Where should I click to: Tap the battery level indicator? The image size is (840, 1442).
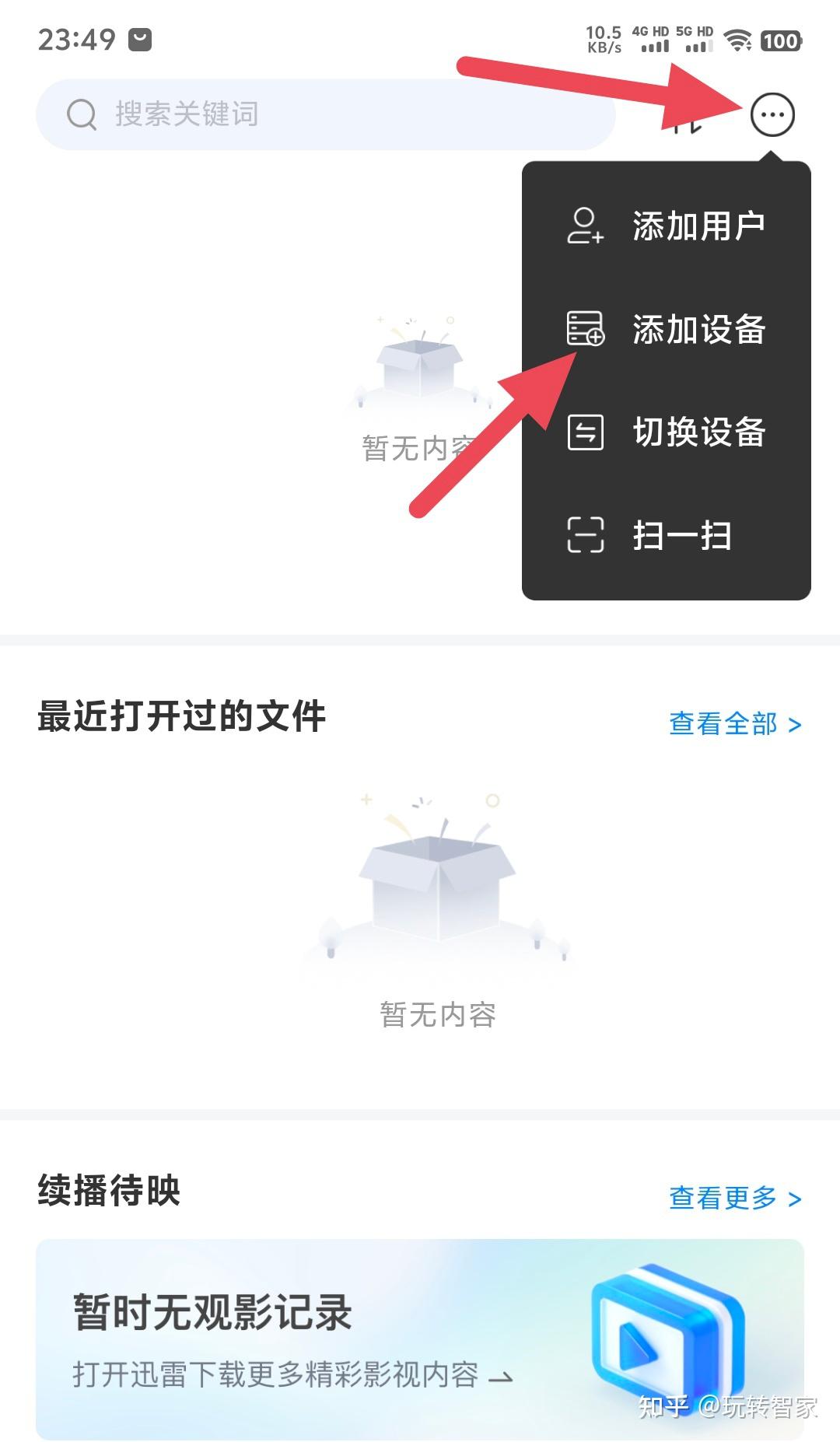tap(782, 40)
